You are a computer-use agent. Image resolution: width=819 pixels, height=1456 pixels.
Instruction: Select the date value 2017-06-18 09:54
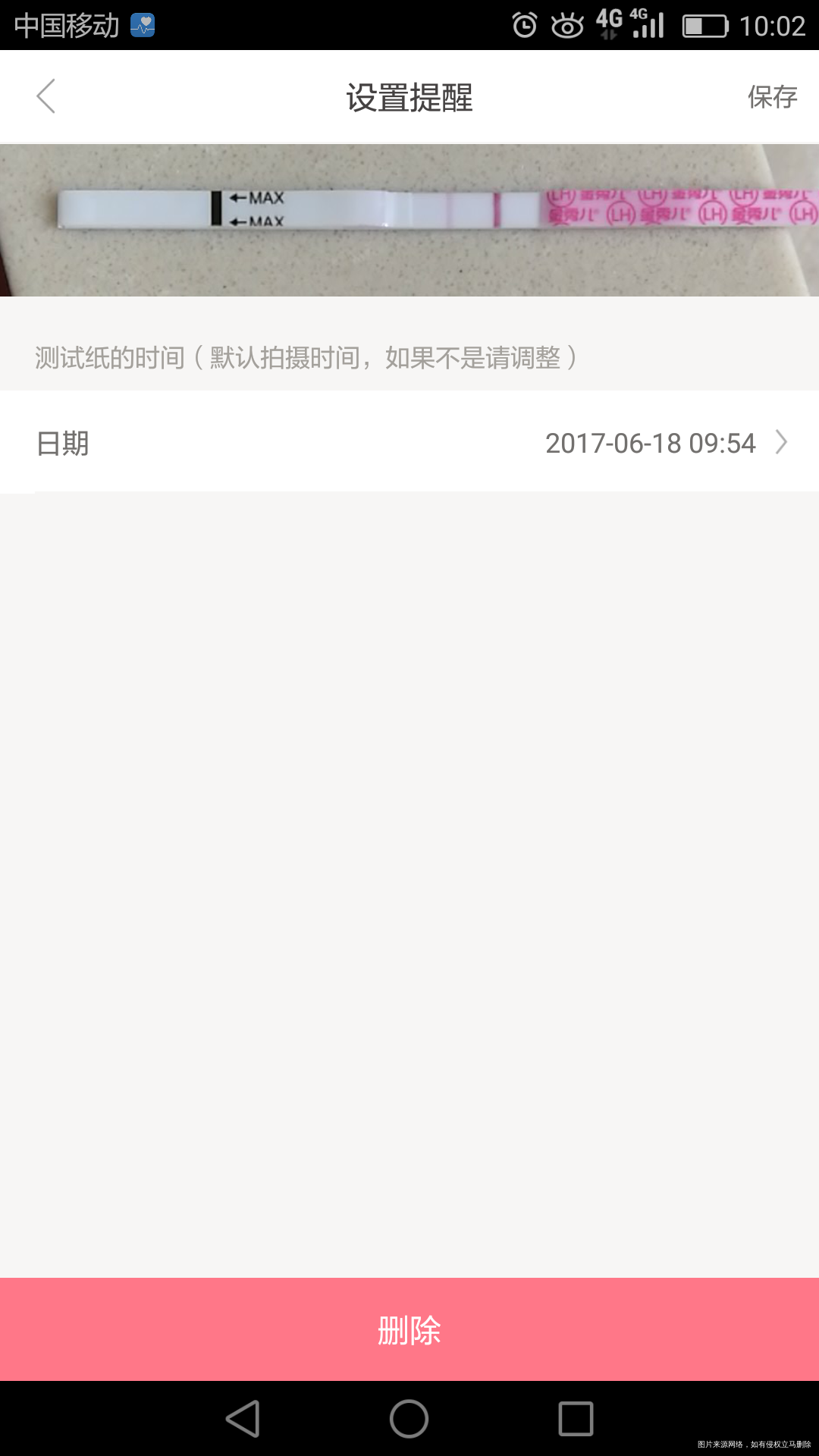(x=651, y=443)
